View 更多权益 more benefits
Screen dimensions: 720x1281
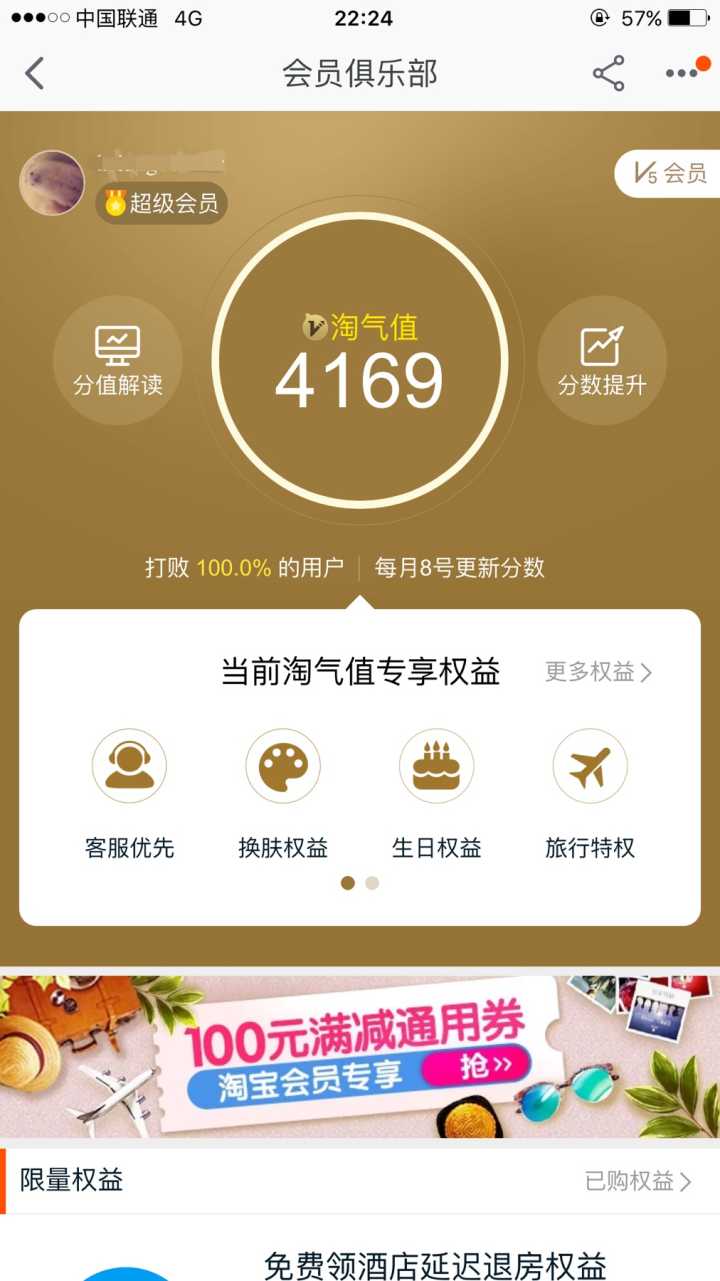pyautogui.click(x=598, y=672)
